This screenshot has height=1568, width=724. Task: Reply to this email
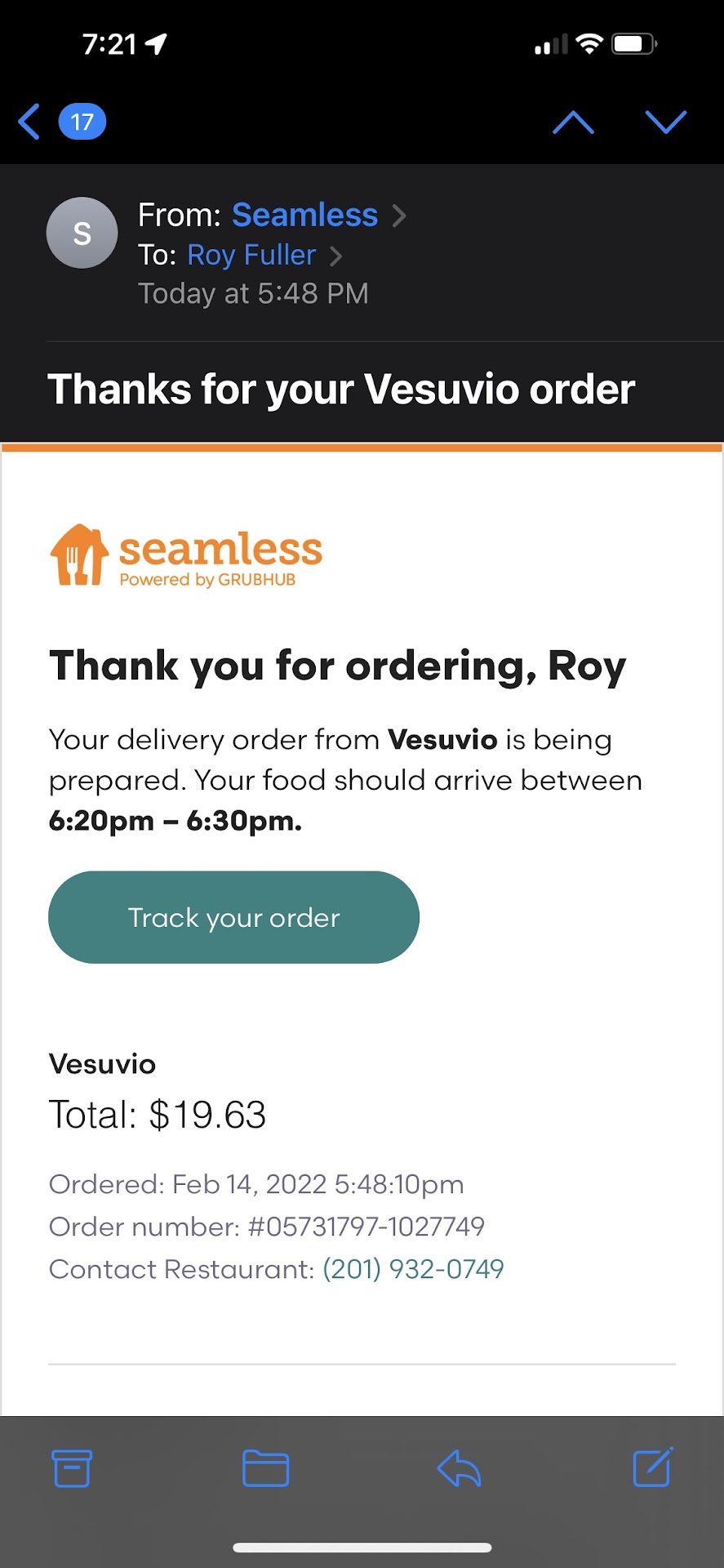coord(459,1468)
